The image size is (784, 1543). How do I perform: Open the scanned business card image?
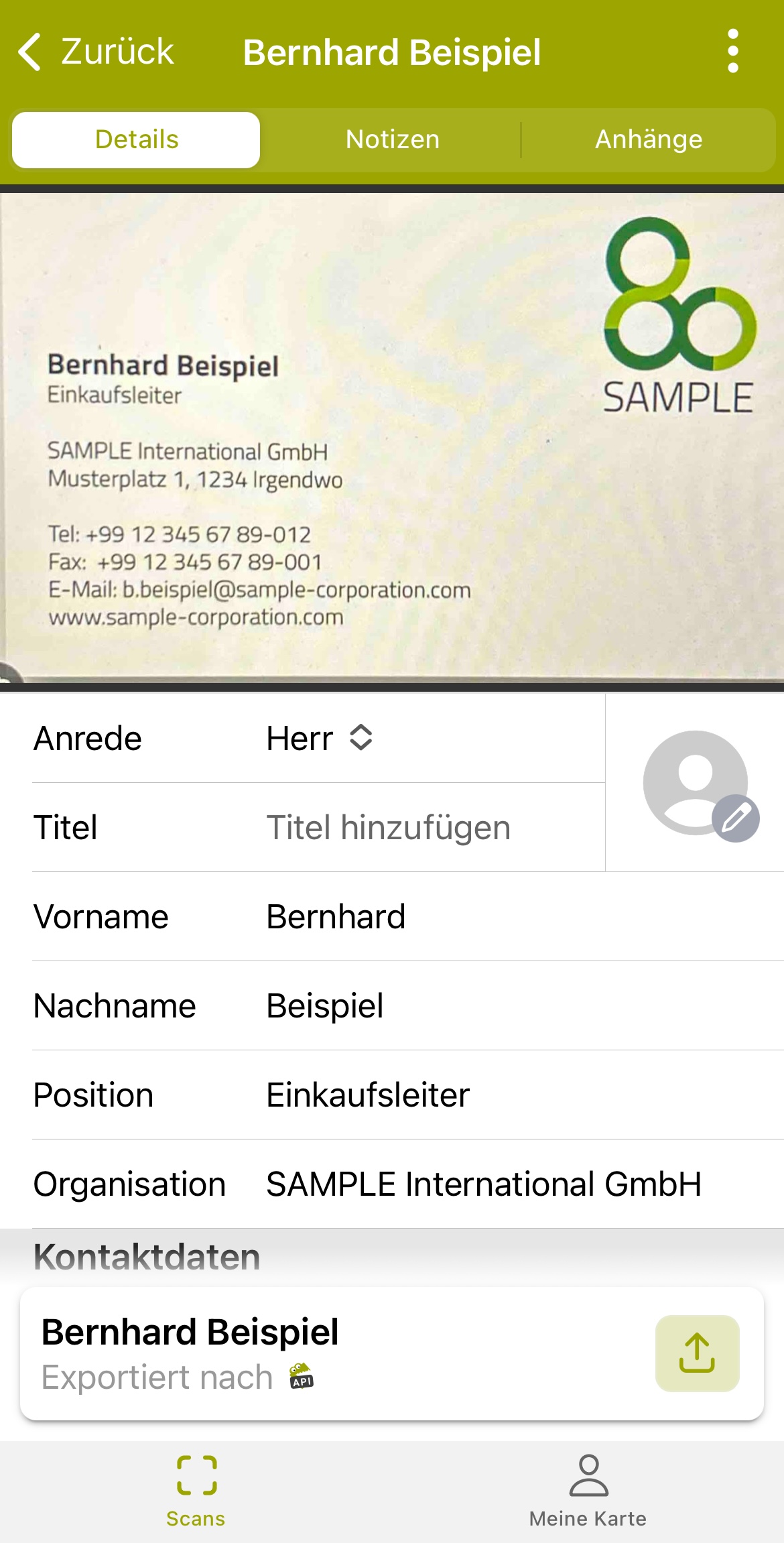coord(392,440)
